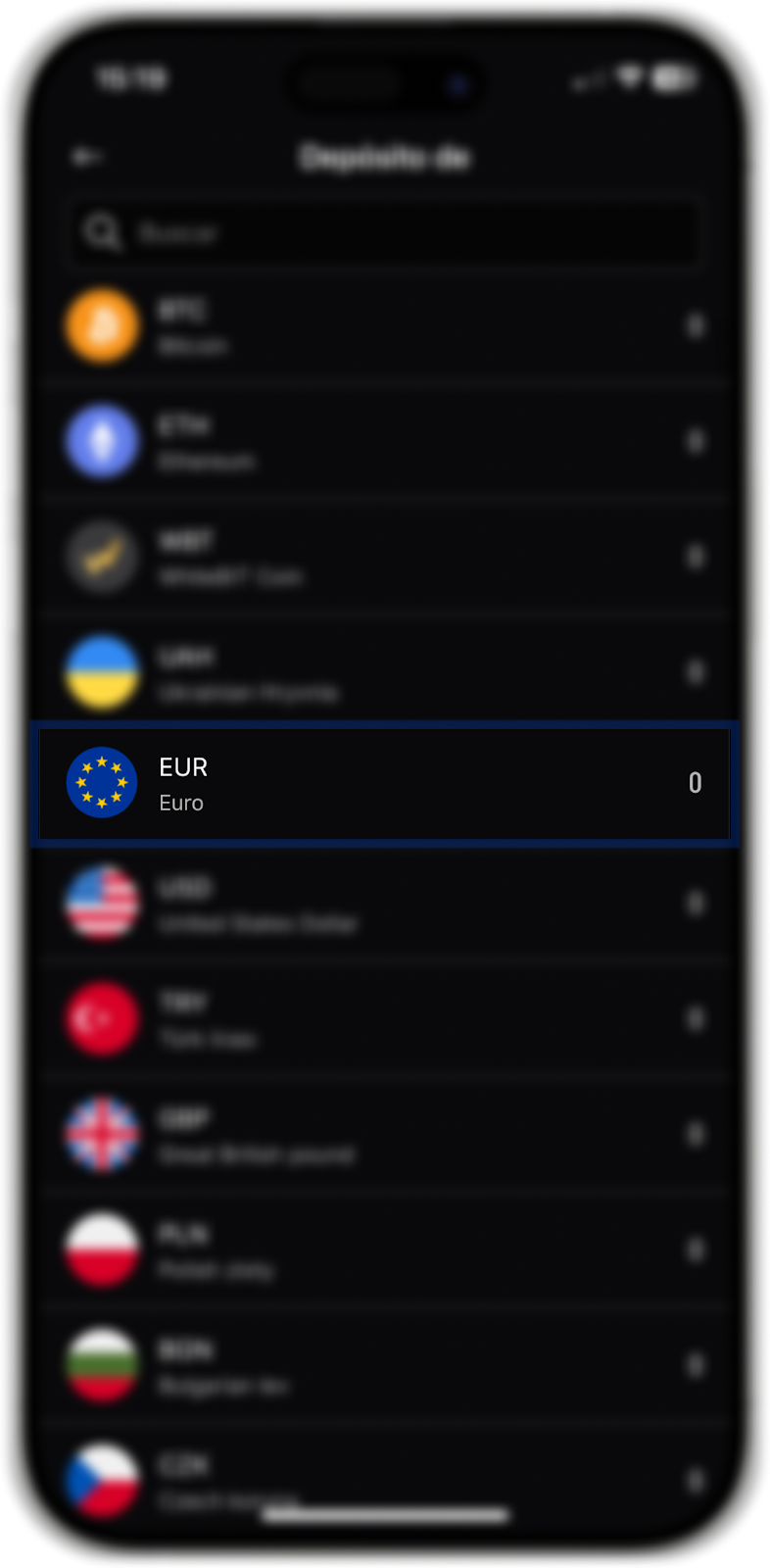Choose the BTC Bitcoin row

(x=382, y=326)
